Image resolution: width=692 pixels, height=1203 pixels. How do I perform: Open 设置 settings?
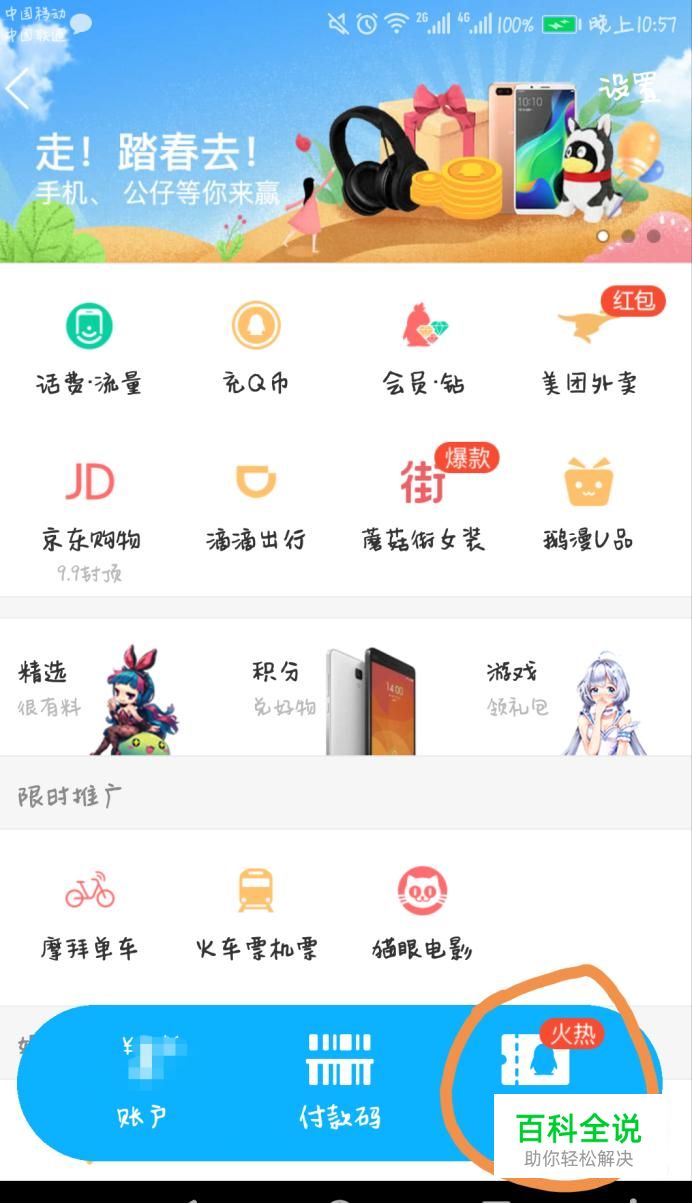click(629, 89)
